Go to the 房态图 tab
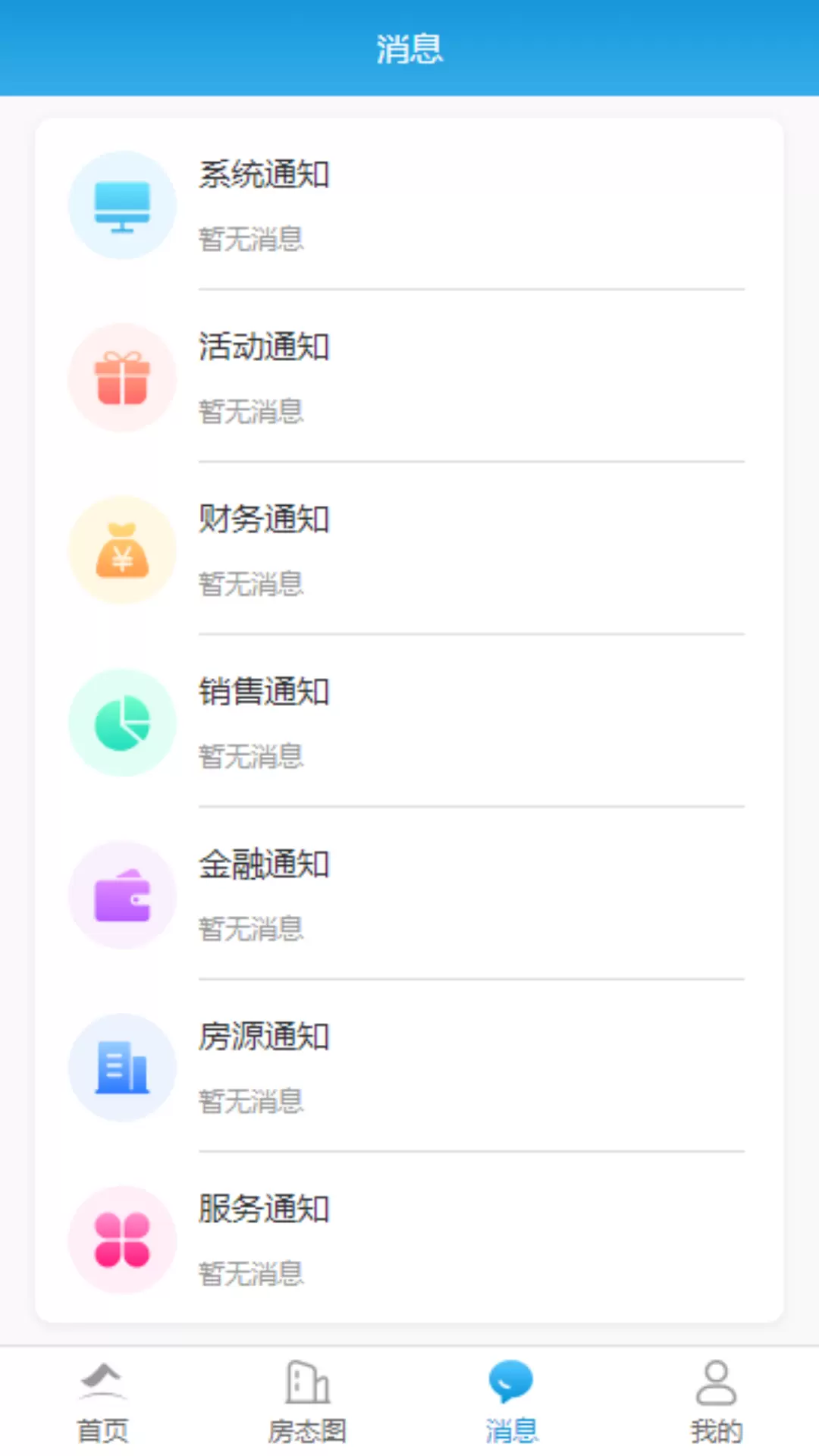Screen dimensions: 819x1456 point(307,1402)
